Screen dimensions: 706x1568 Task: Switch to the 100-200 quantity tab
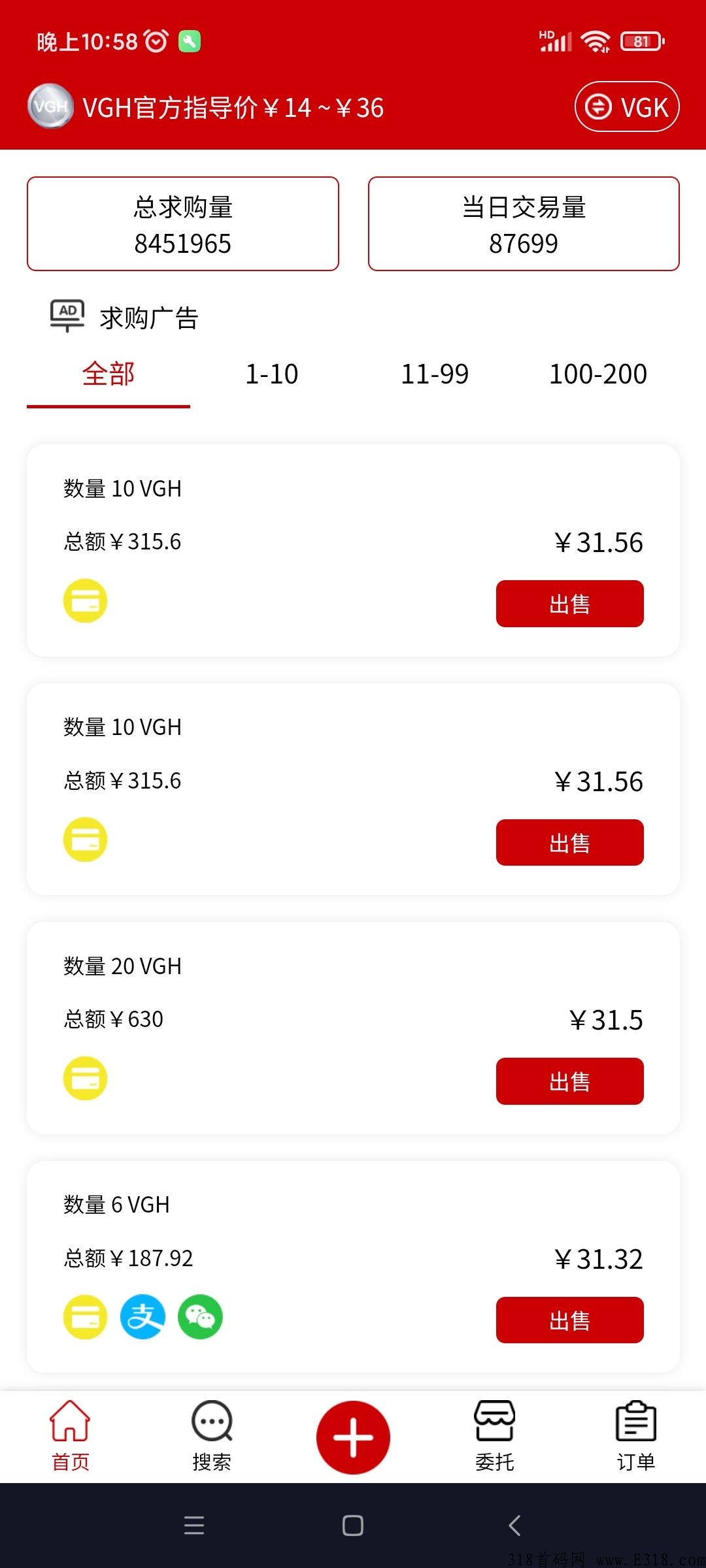coord(597,374)
